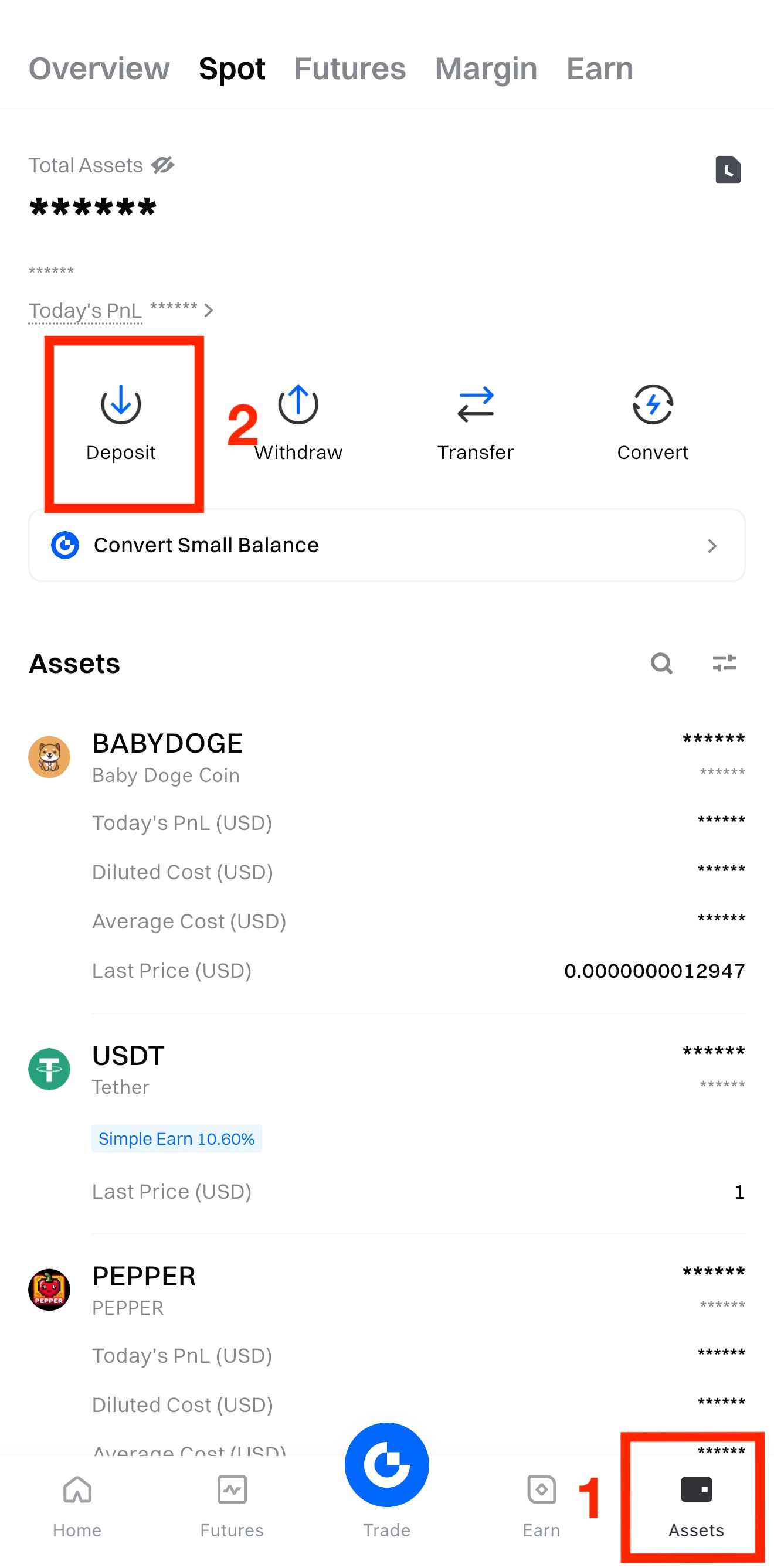Open the USDT Tether asset

pos(128,1069)
